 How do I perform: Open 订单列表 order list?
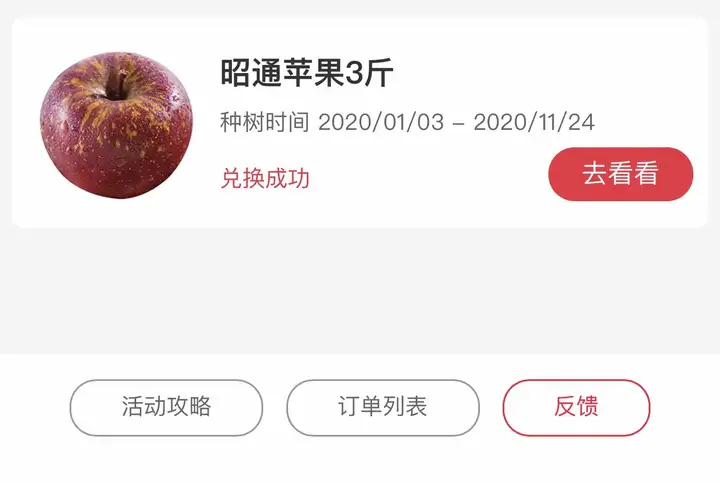pos(383,407)
